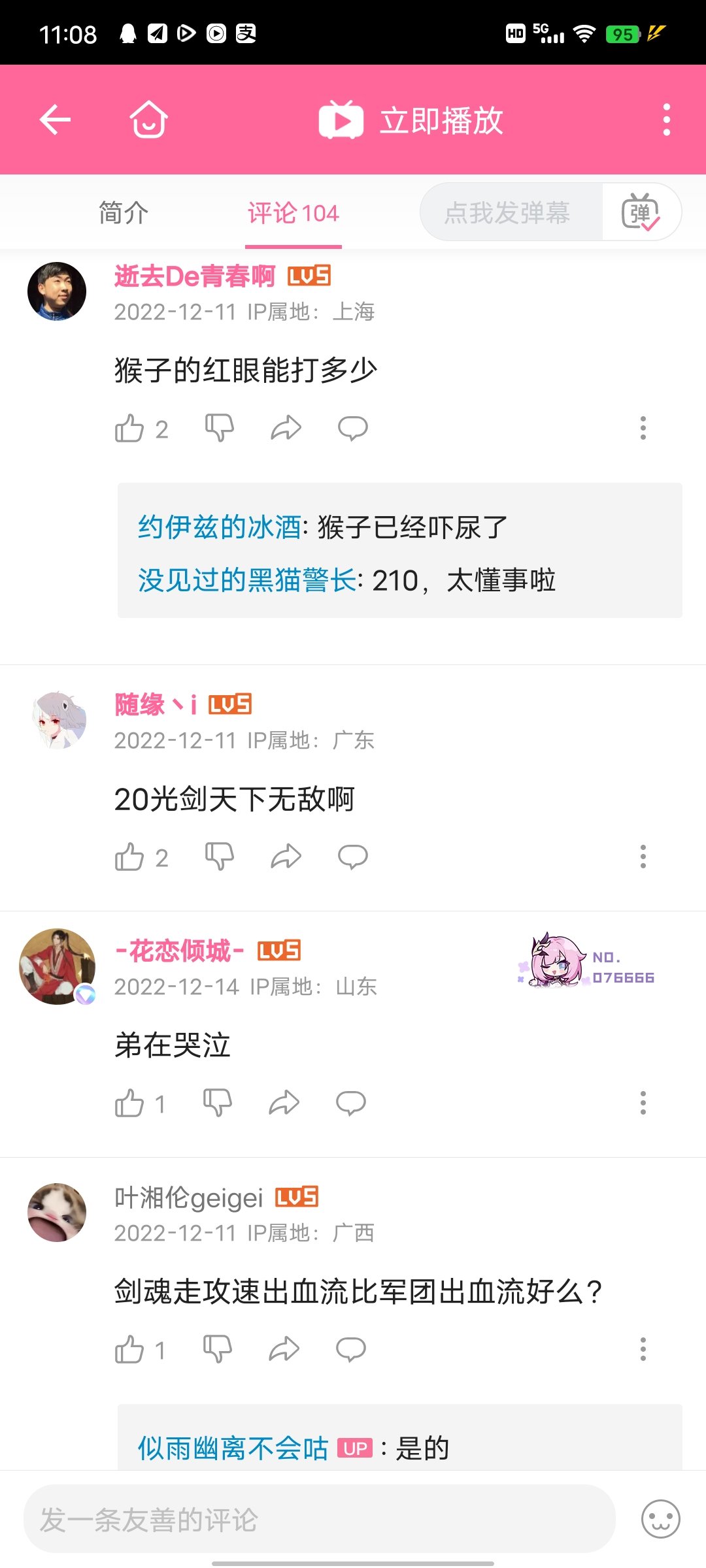
Task: Open the 发一条友善的评论 comment box
Action: click(320, 1519)
